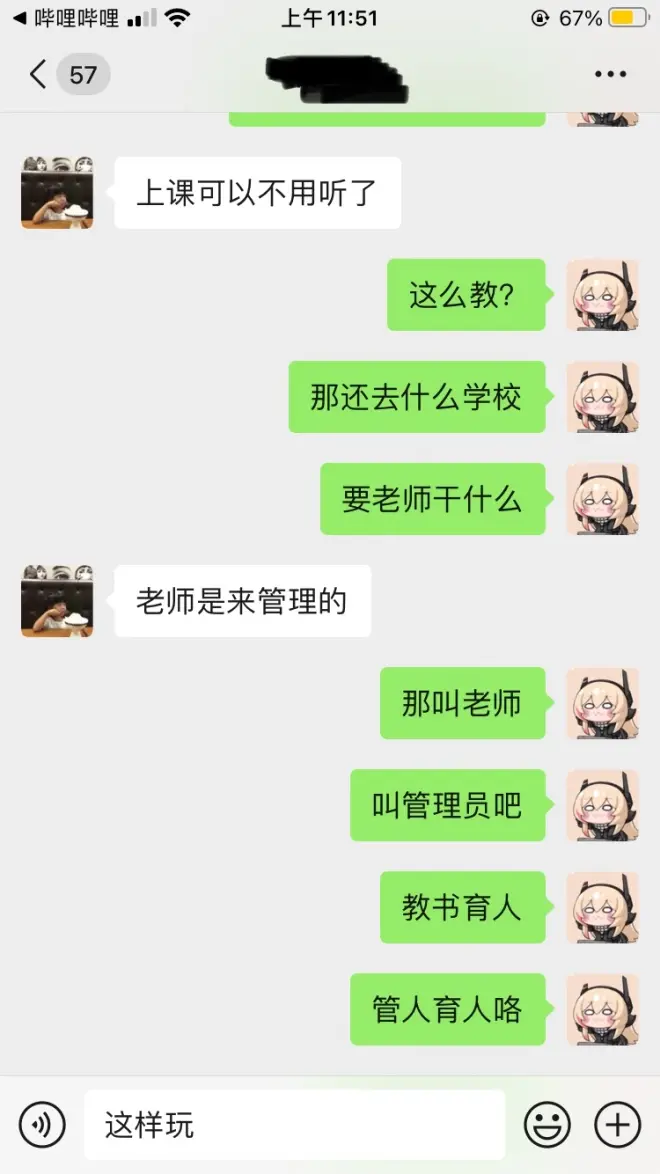This screenshot has width=660, height=1174.
Task: Open the three-dot chat options menu
Action: (610, 75)
